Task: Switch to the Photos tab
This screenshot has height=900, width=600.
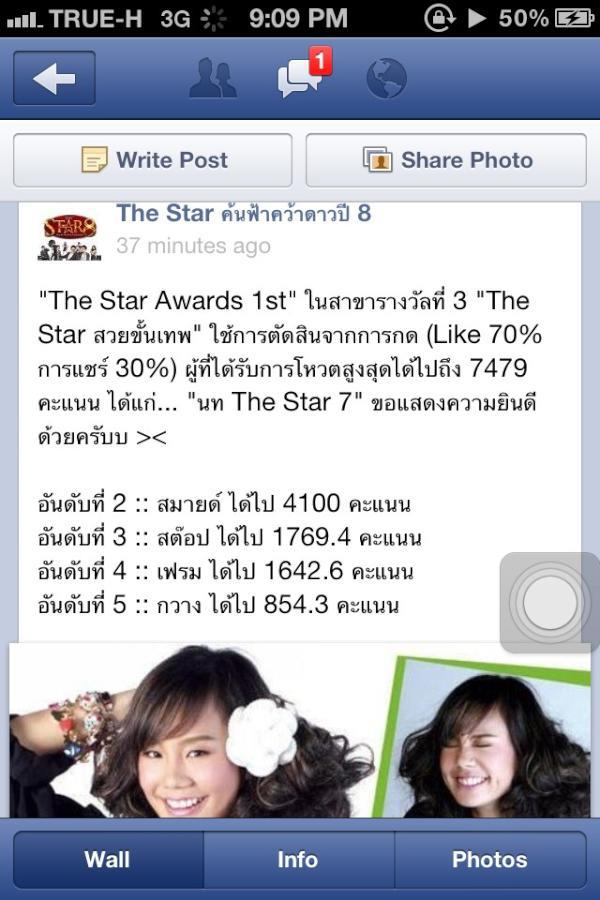Action: coord(489,860)
